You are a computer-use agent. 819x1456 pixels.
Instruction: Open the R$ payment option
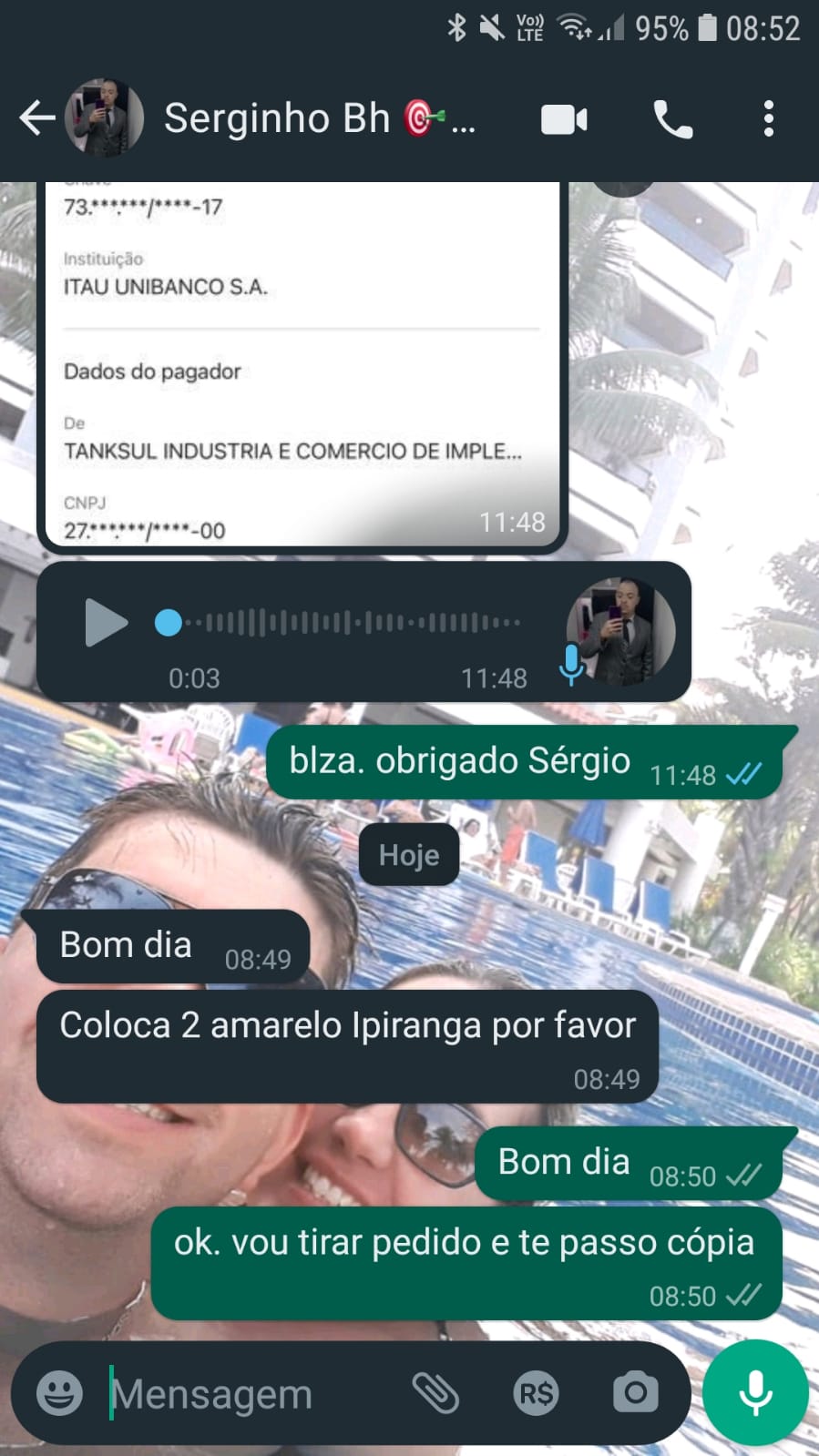click(536, 1392)
